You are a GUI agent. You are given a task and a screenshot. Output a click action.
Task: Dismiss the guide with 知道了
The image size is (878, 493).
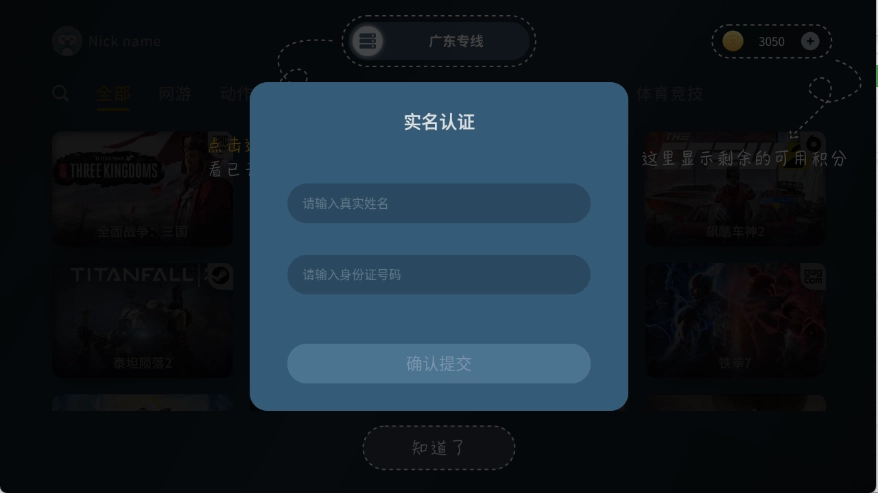[x=438, y=448]
